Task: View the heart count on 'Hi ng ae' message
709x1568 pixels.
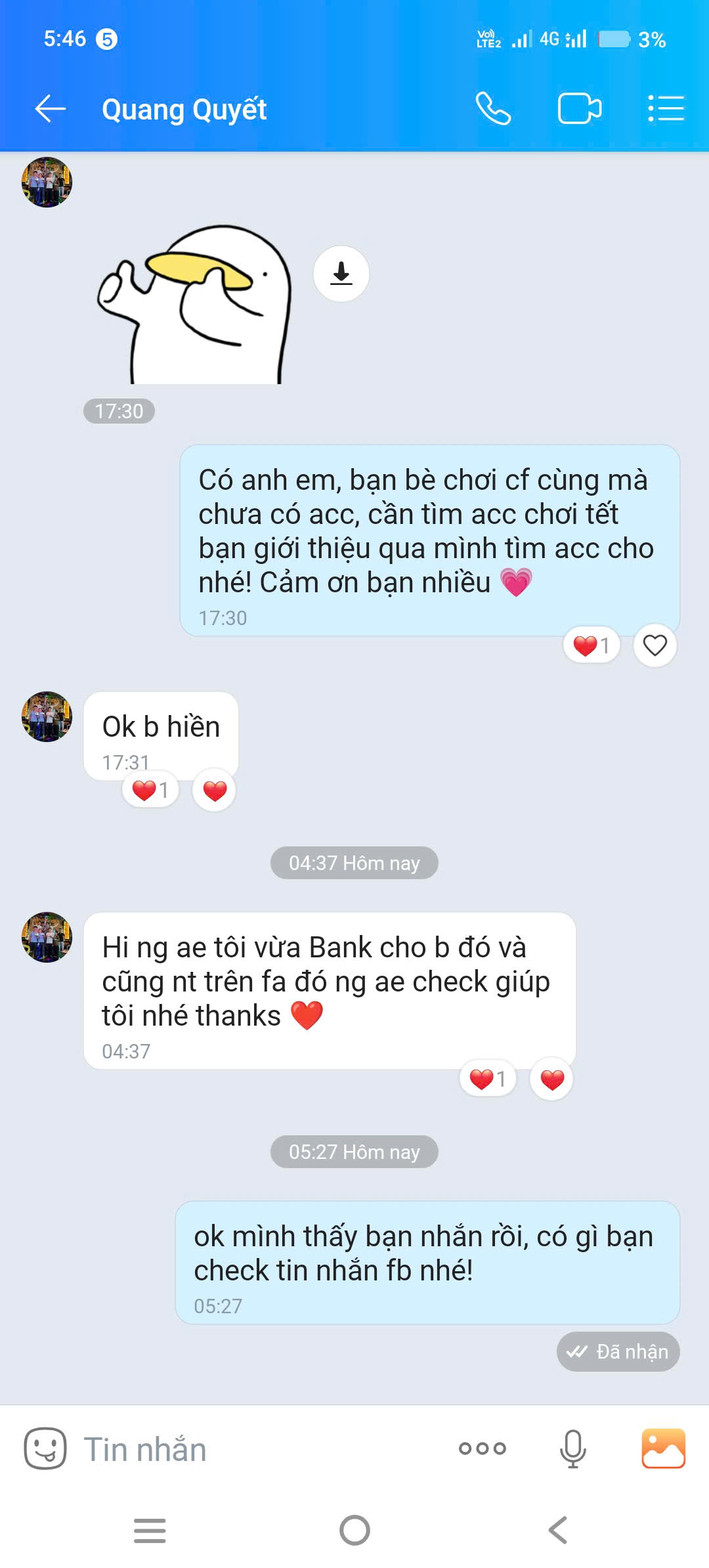Action: pos(488,1079)
